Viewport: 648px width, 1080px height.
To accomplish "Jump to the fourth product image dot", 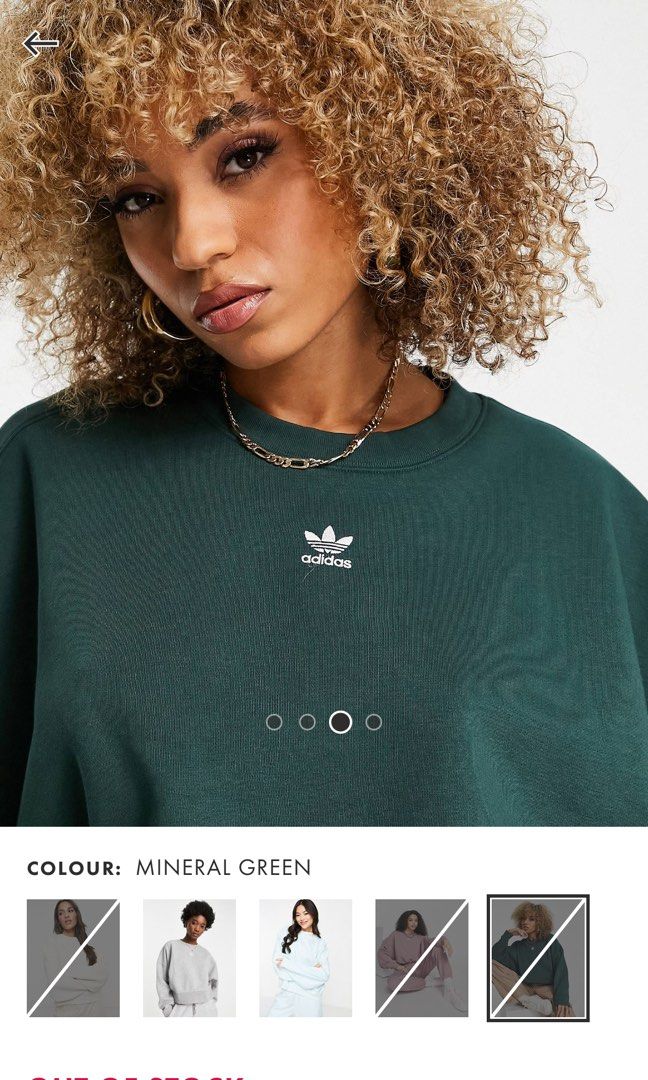I will point(373,722).
